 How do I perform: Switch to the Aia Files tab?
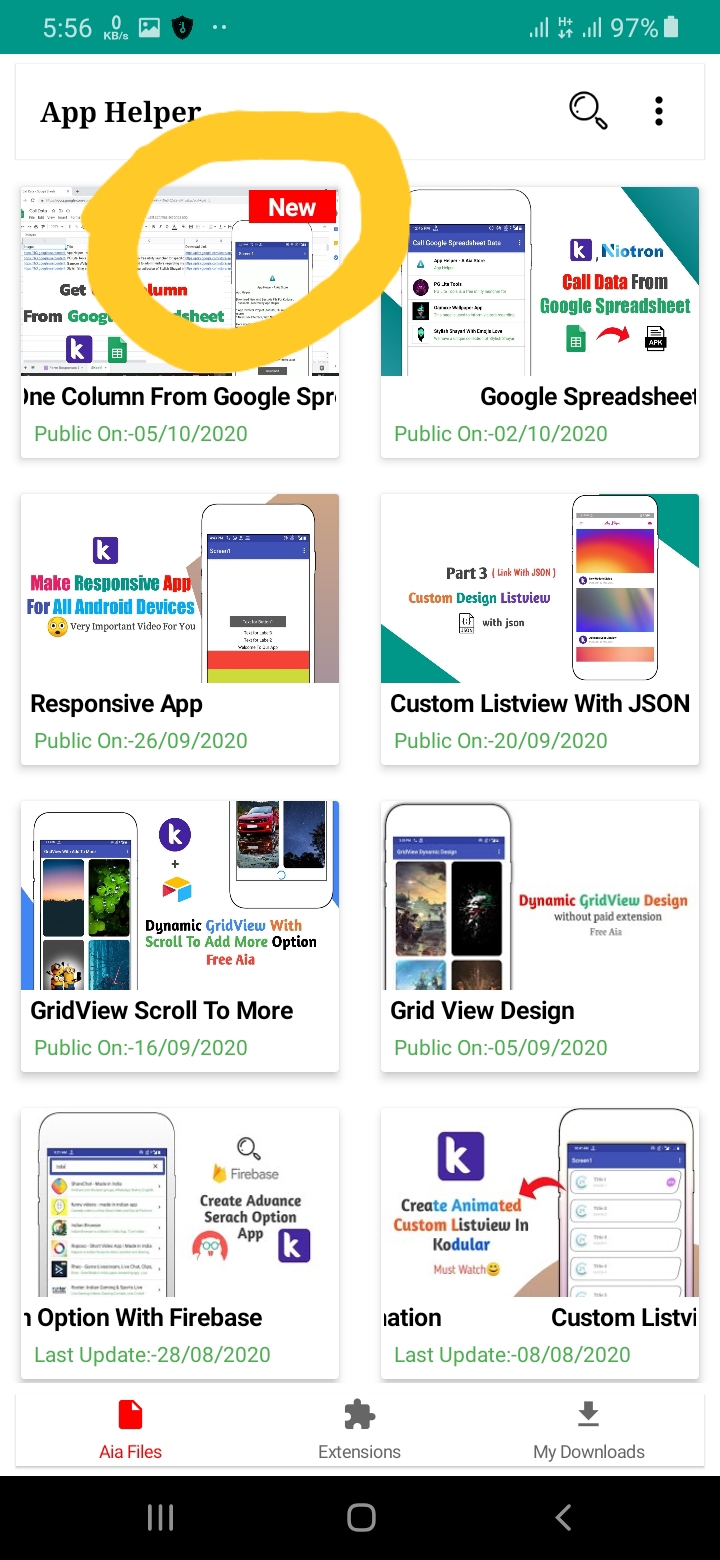pyautogui.click(x=130, y=1430)
